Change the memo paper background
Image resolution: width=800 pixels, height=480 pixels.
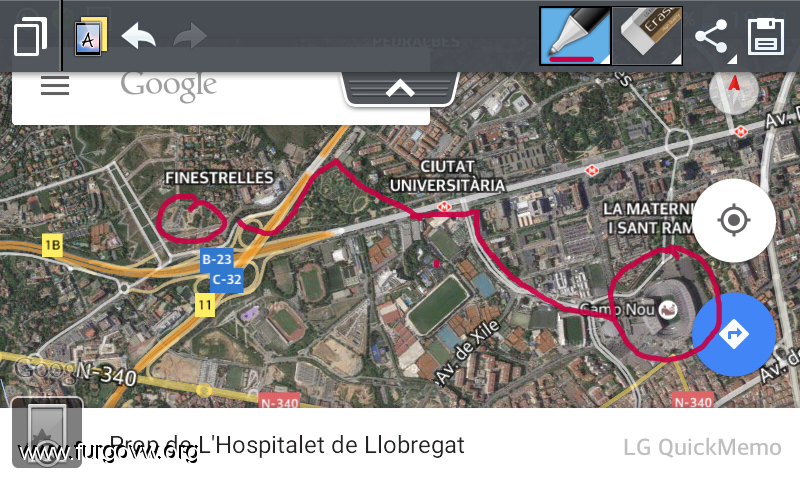coord(90,37)
